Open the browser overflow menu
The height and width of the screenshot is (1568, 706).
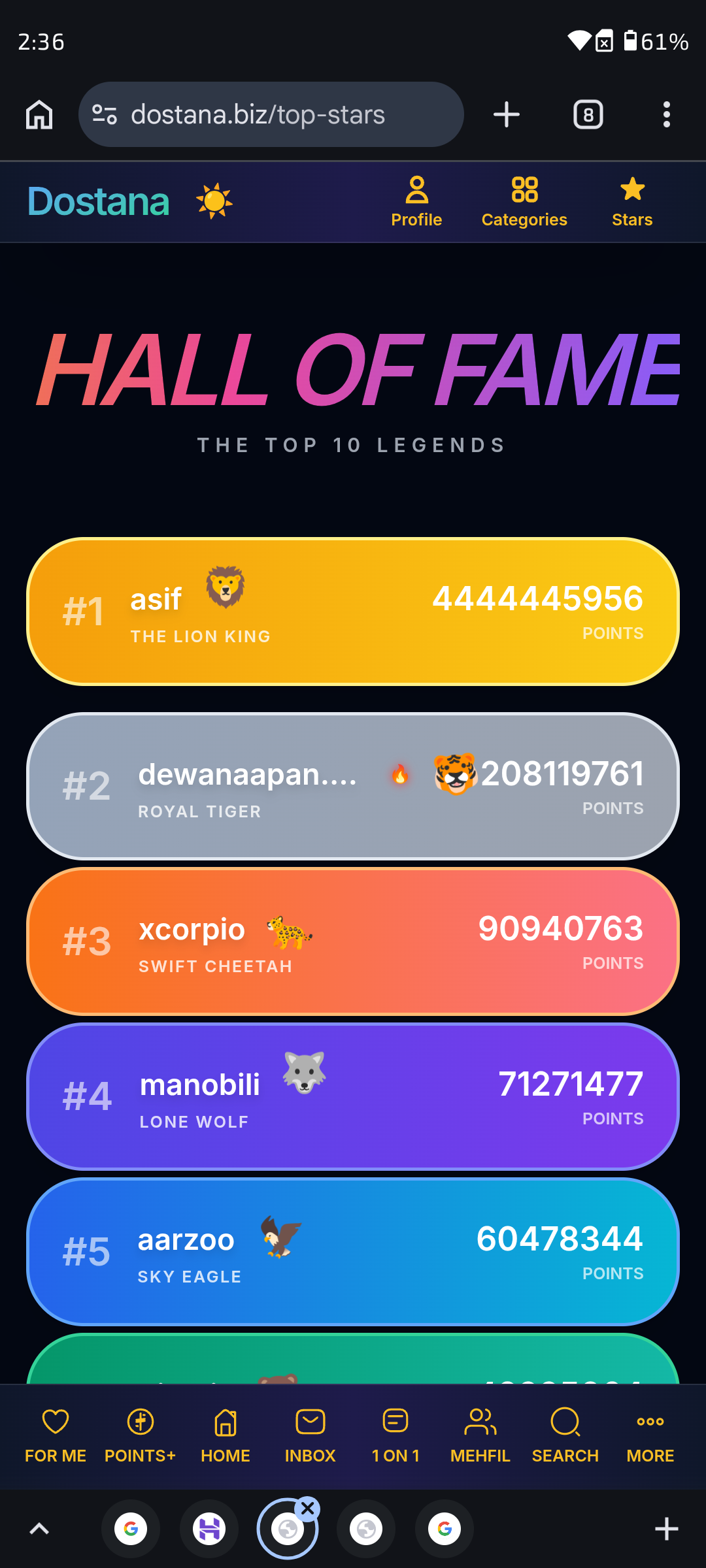pos(666,115)
